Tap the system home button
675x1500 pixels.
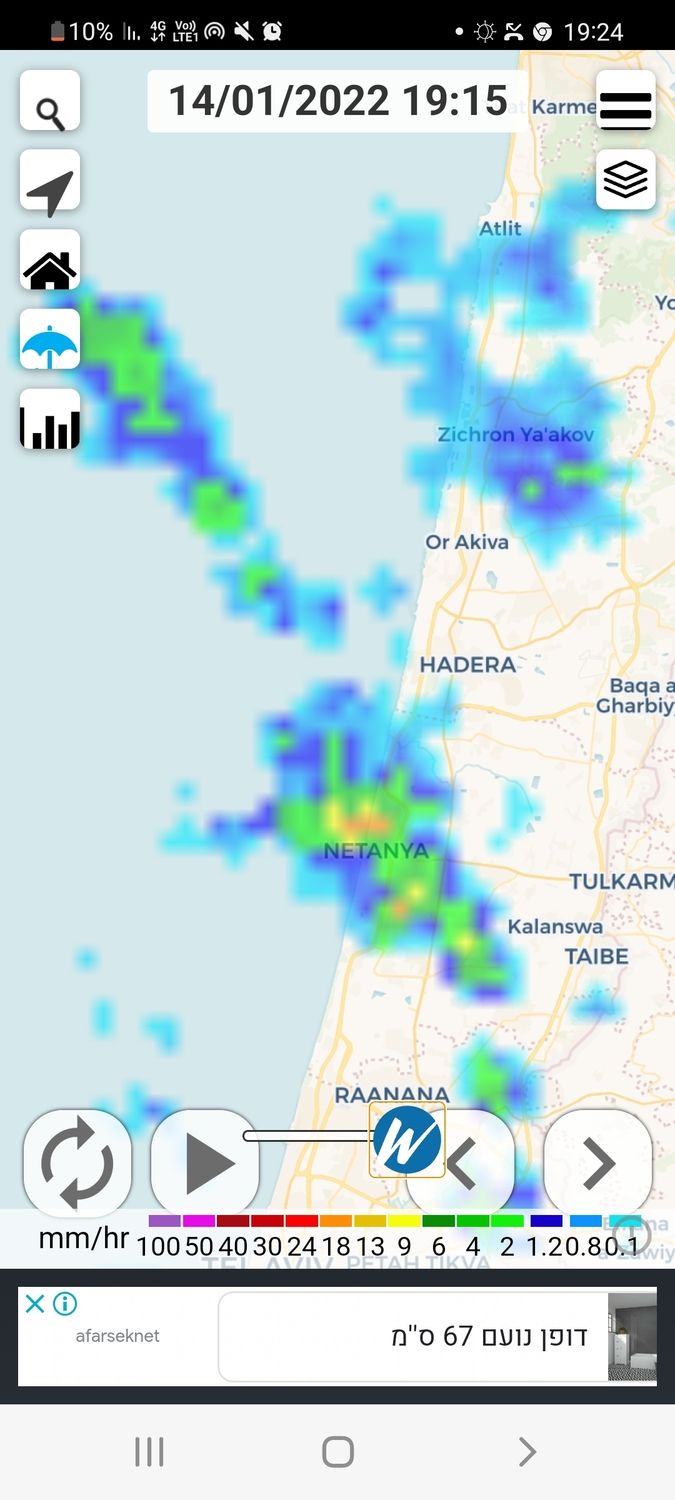(x=338, y=1452)
